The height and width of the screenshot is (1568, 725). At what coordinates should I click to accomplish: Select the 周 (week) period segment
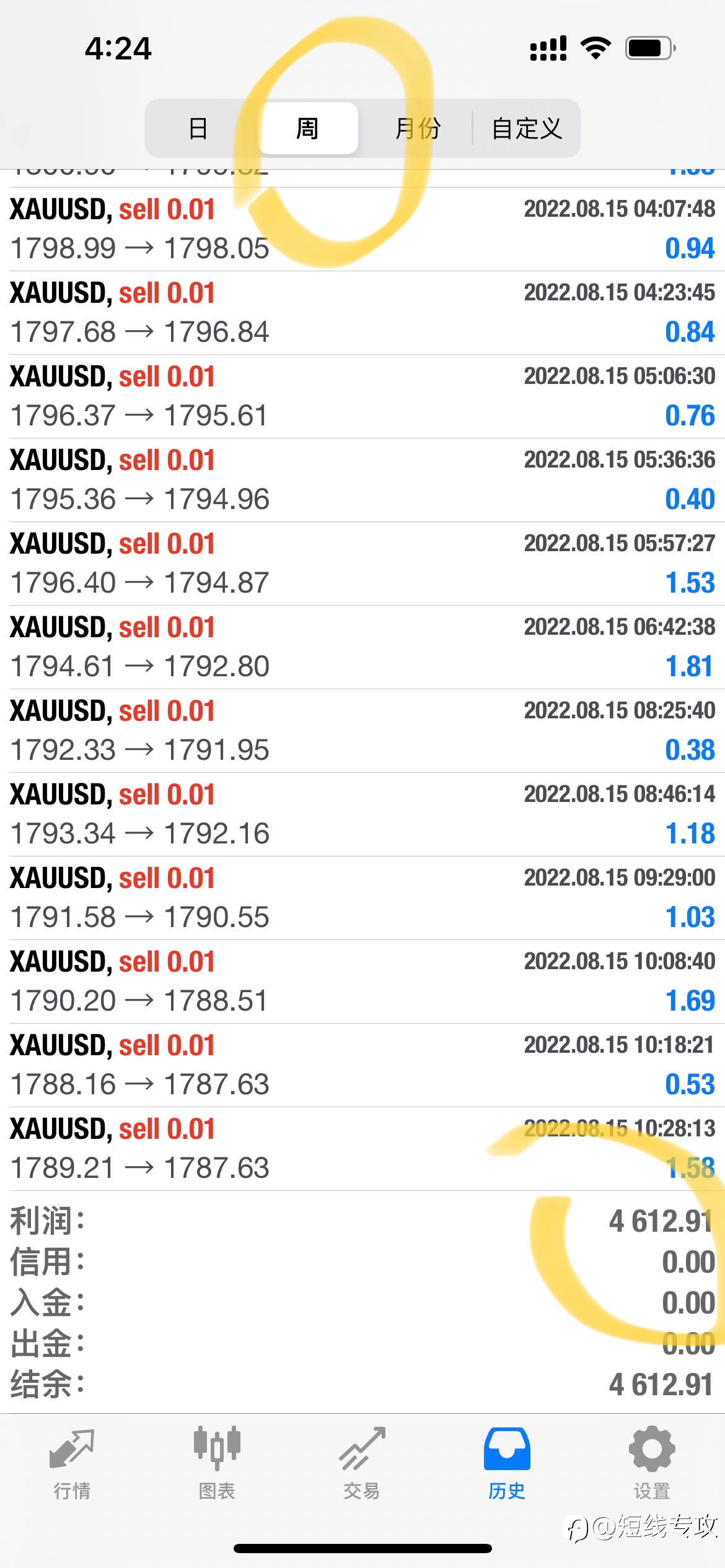(x=308, y=128)
